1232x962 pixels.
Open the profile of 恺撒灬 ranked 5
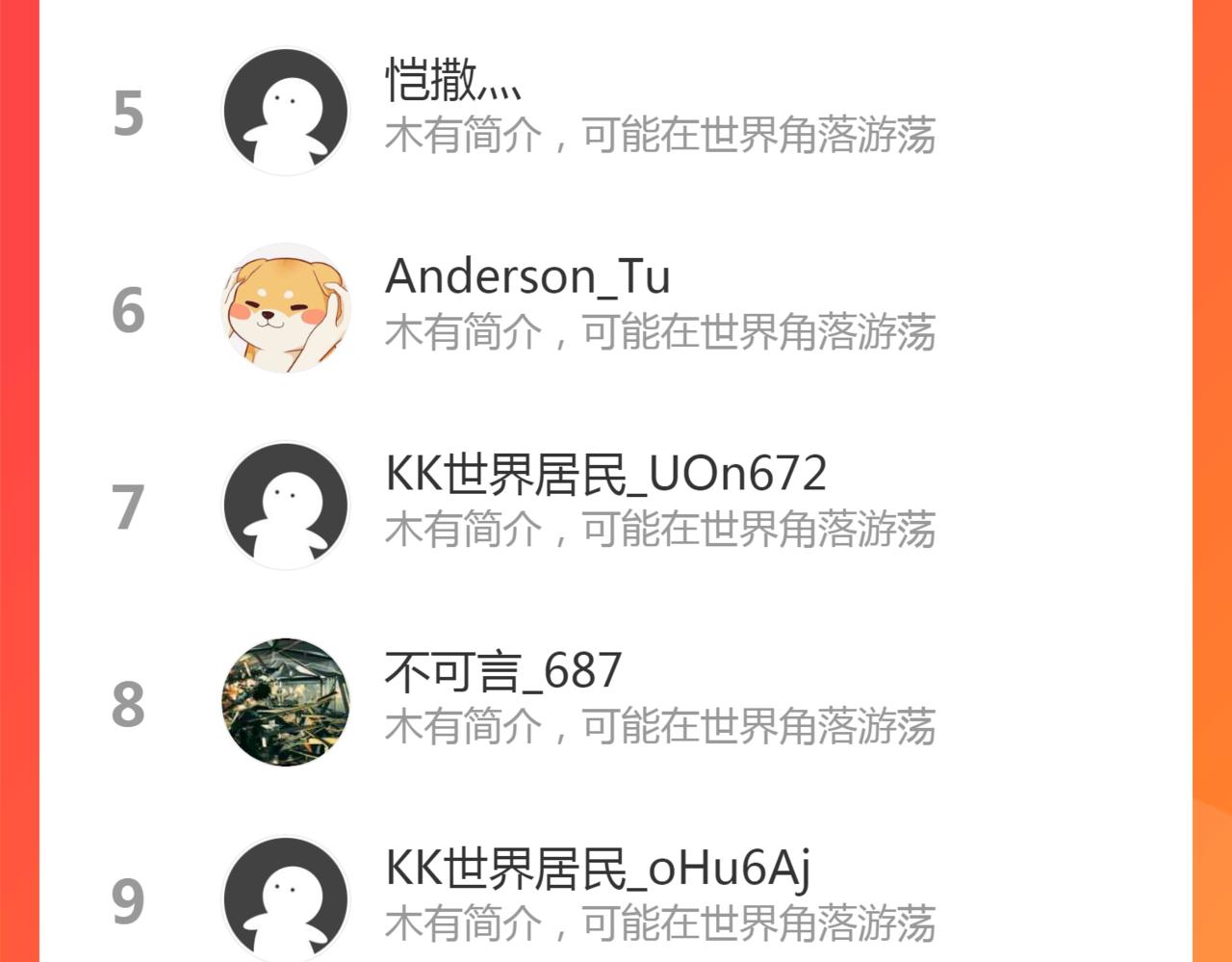coord(616,111)
